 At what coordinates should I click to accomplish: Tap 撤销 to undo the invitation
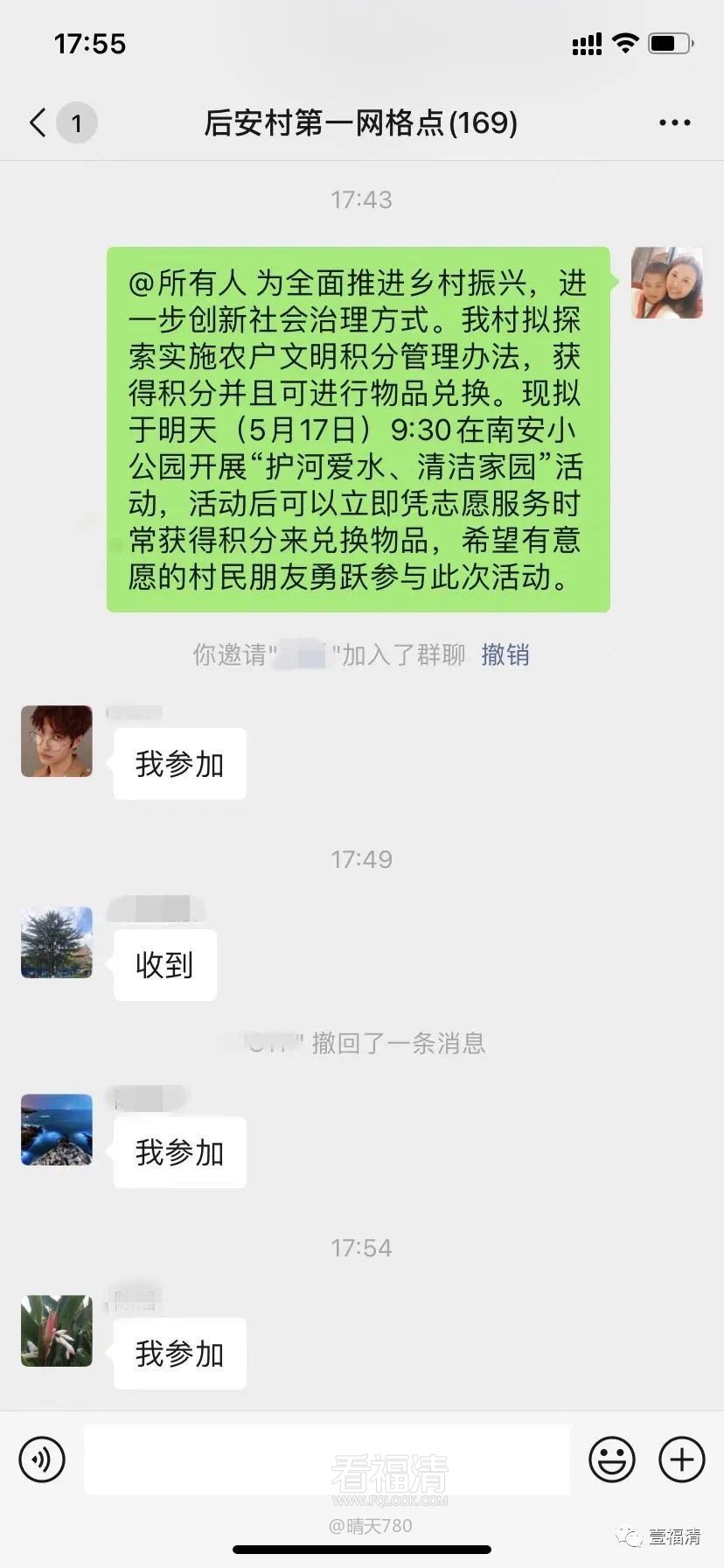point(505,654)
